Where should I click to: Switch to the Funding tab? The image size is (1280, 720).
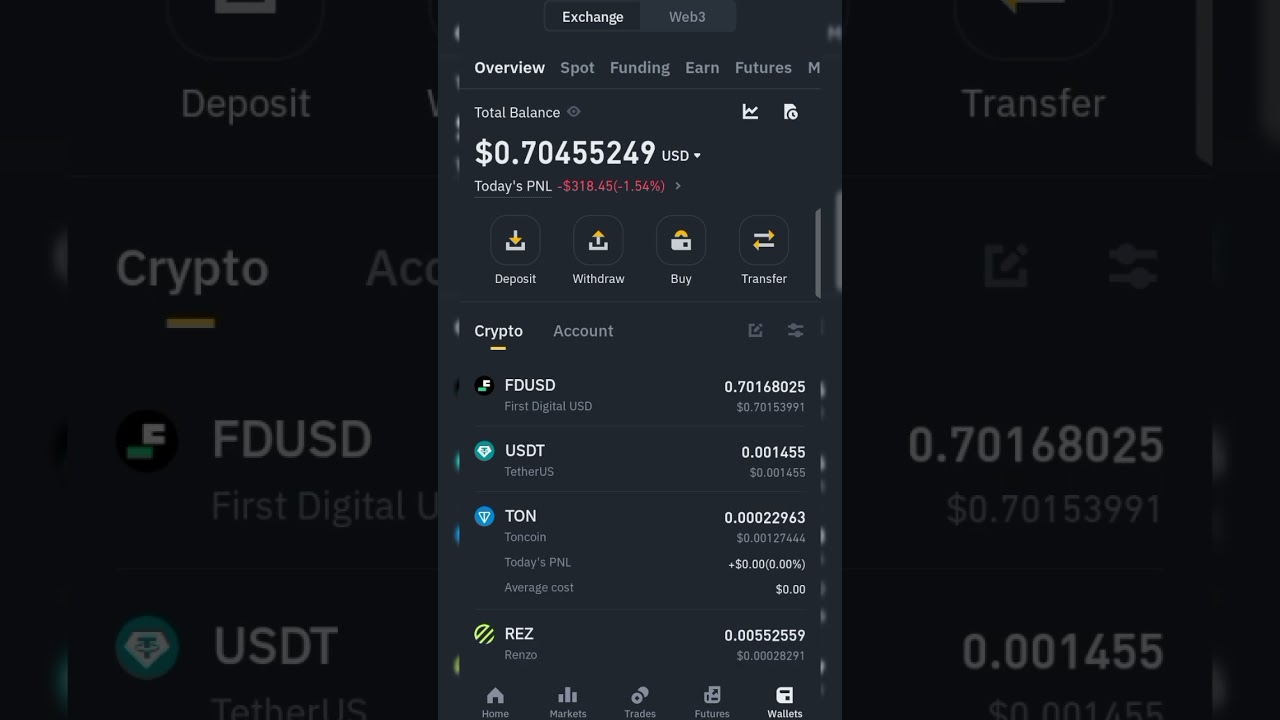pos(640,68)
